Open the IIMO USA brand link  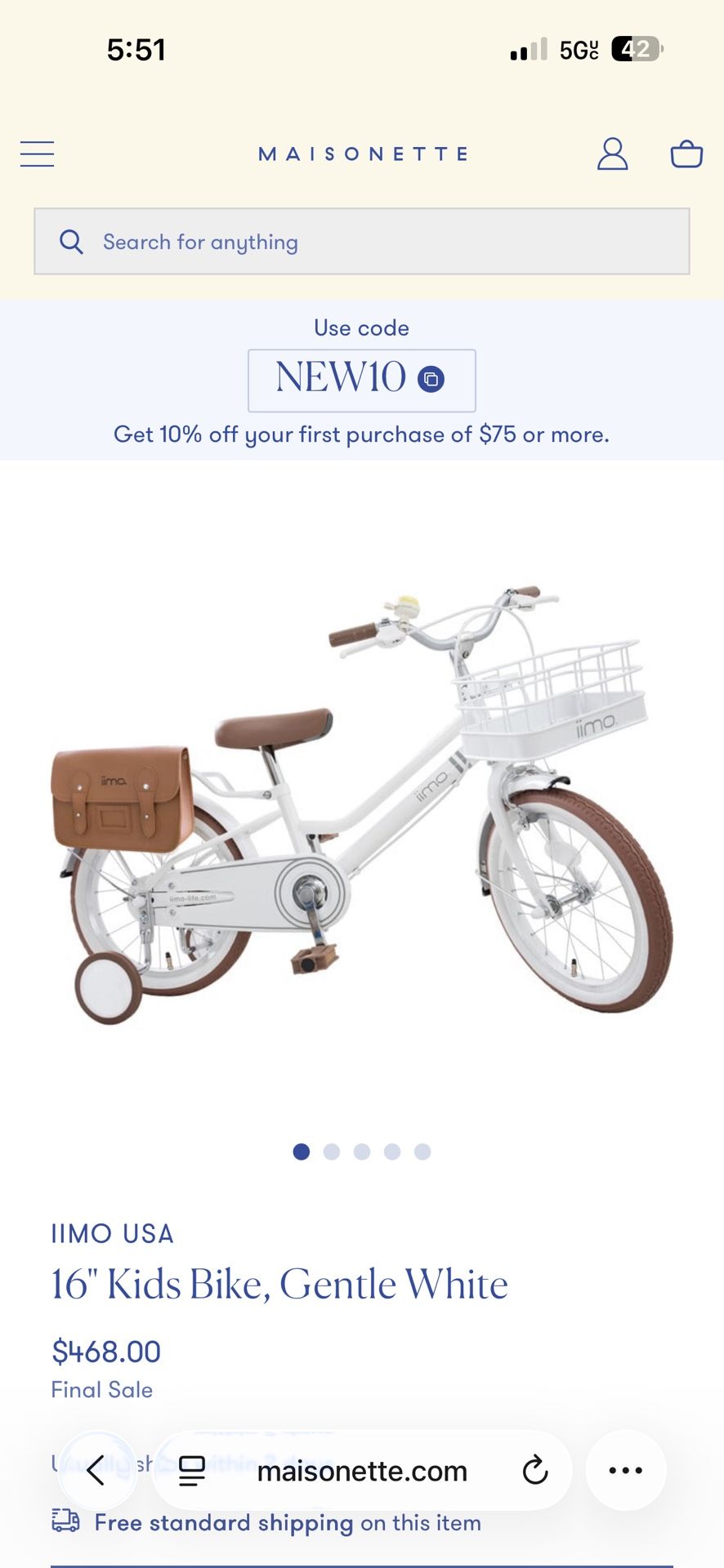tap(113, 1233)
